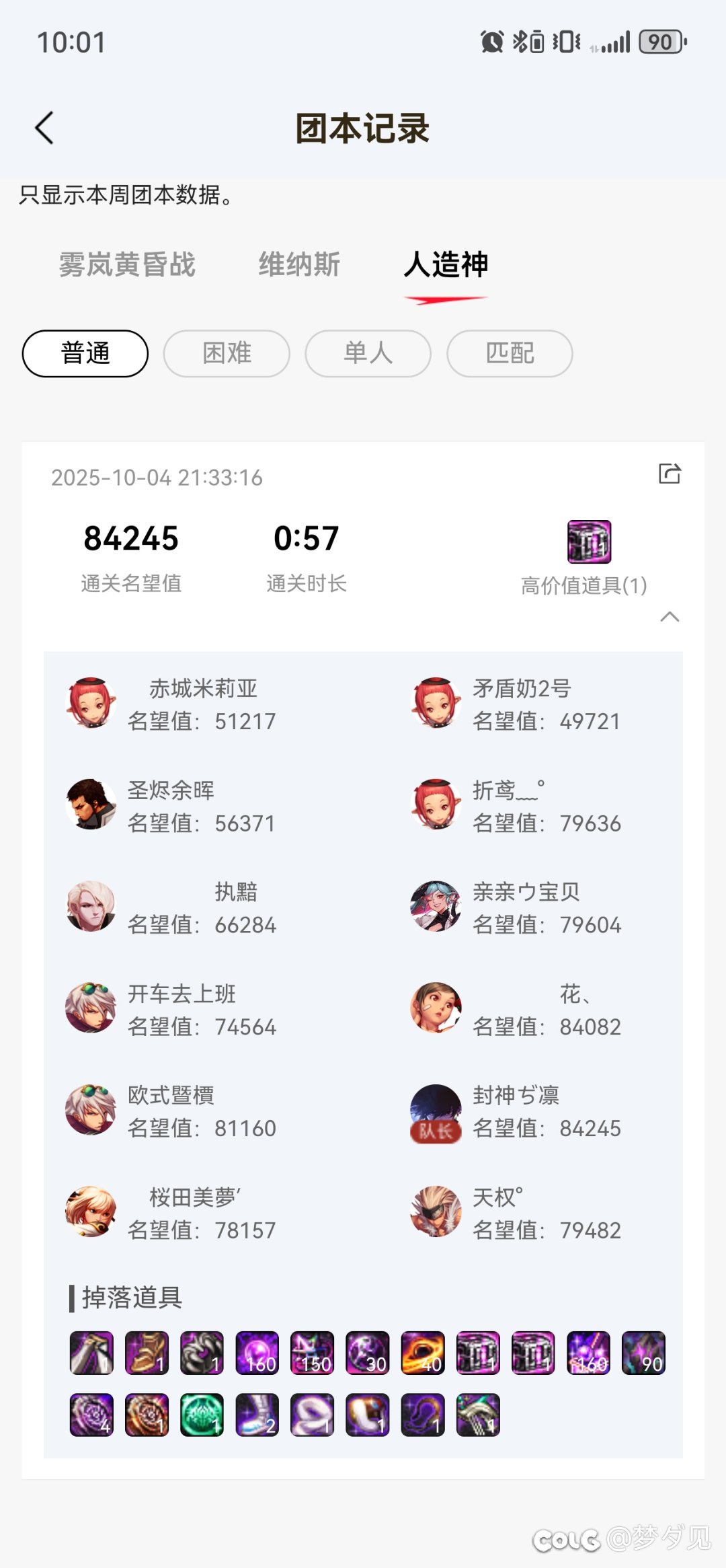The image size is (726, 1568).
Task: Select the 普通 difficulty chip
Action: (x=85, y=353)
